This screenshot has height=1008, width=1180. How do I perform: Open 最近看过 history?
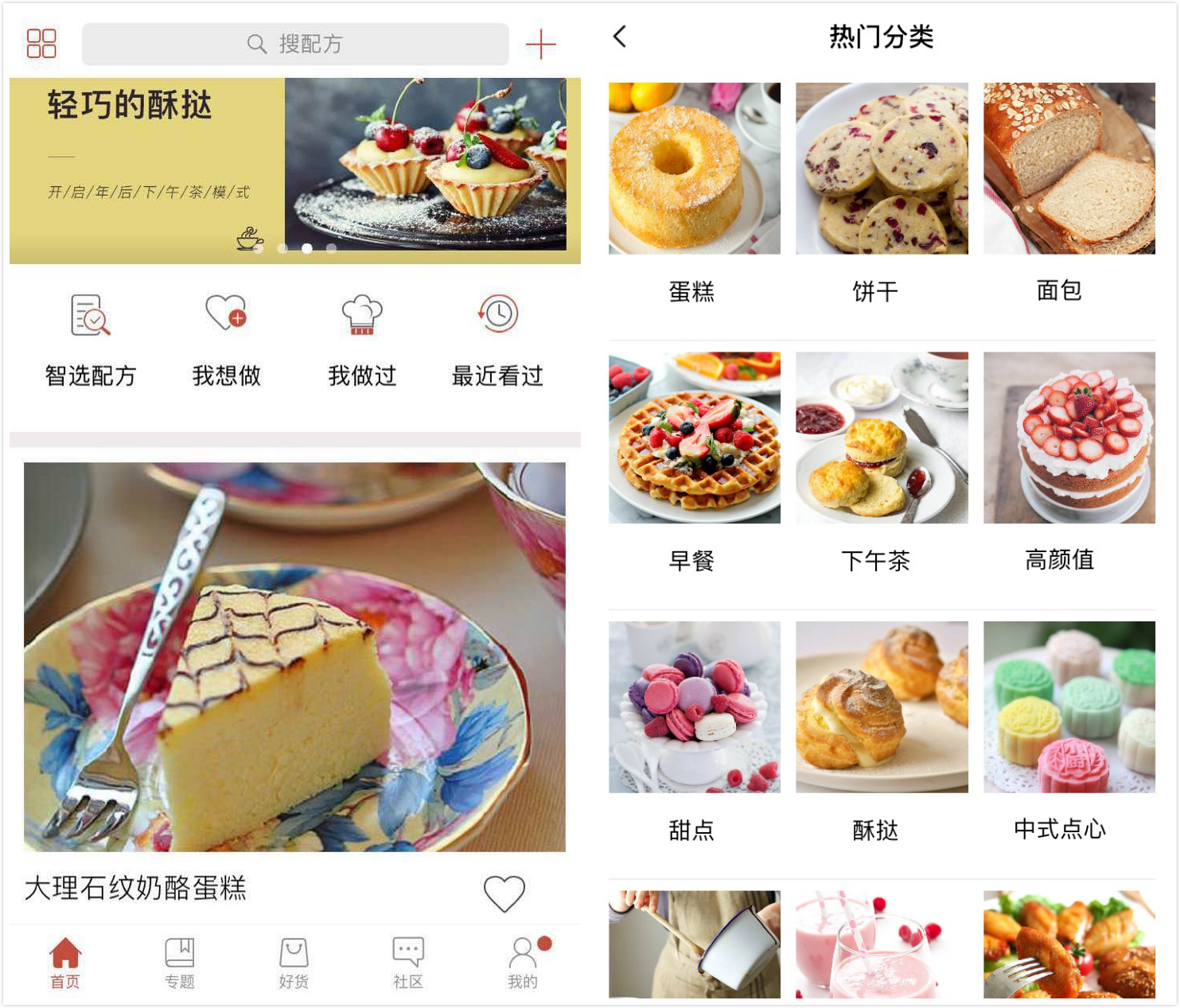pos(497,340)
